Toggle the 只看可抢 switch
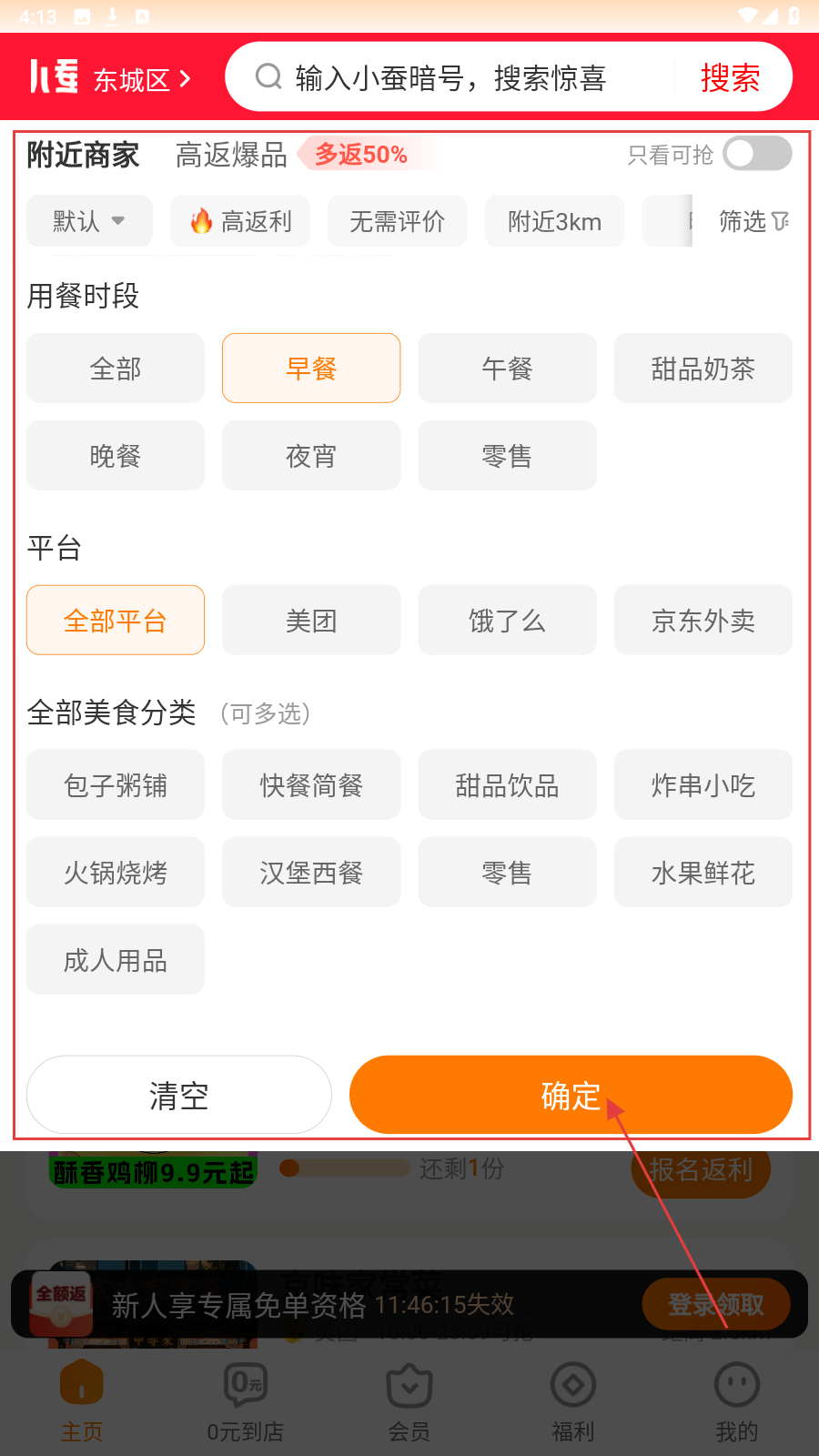The height and width of the screenshot is (1456, 819). pyautogui.click(x=756, y=154)
